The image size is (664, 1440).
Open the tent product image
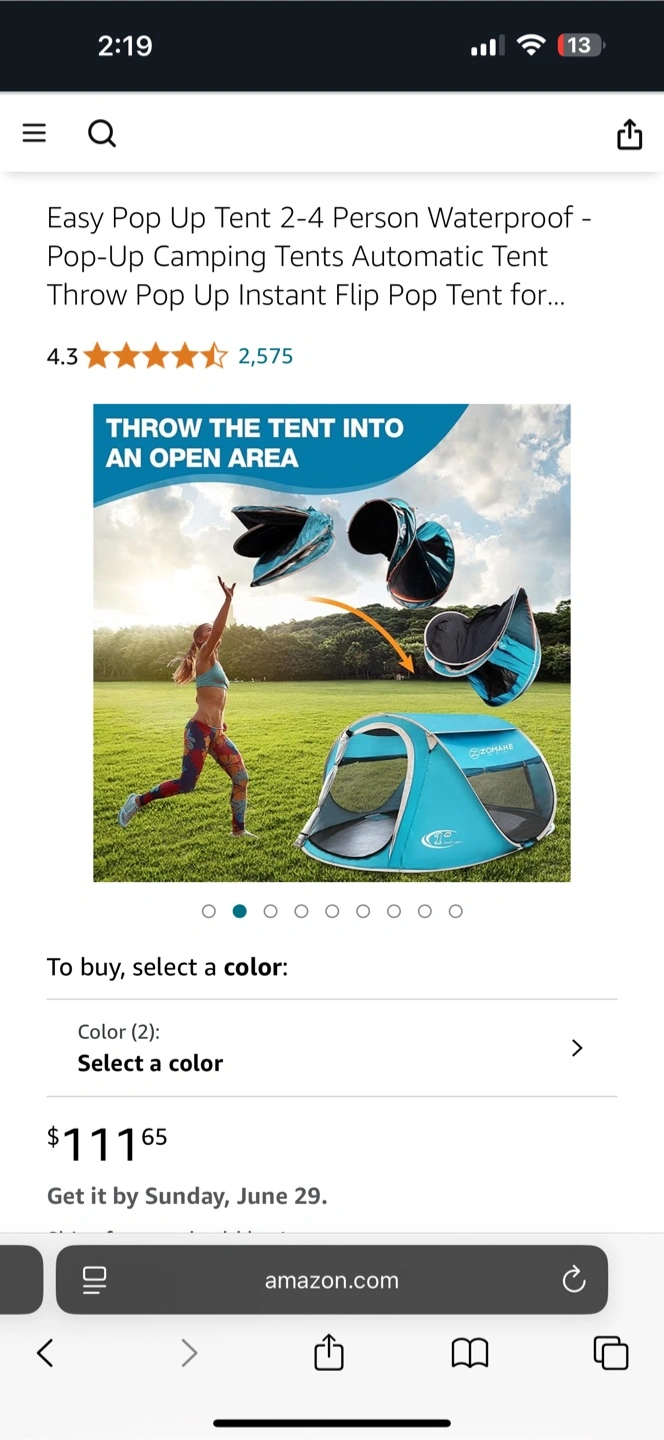click(332, 643)
